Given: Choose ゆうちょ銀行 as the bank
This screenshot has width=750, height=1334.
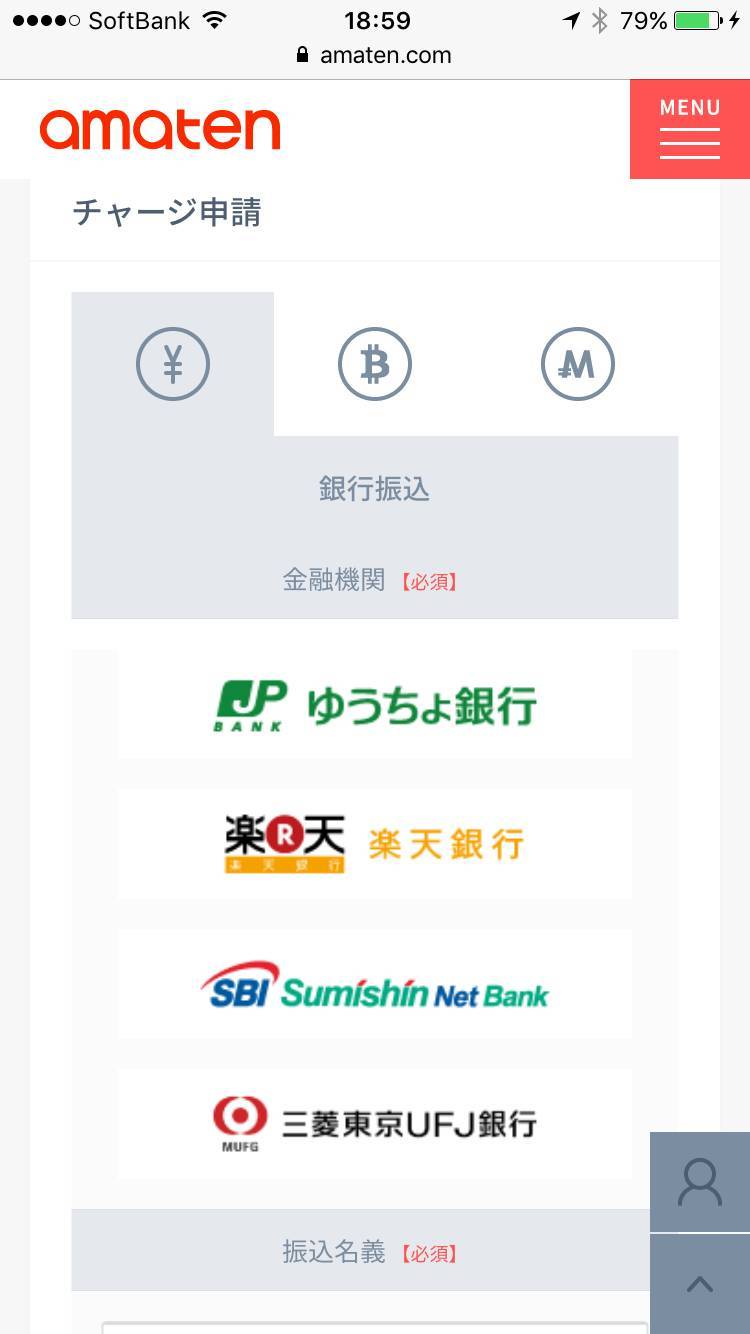Looking at the screenshot, I should point(375,705).
